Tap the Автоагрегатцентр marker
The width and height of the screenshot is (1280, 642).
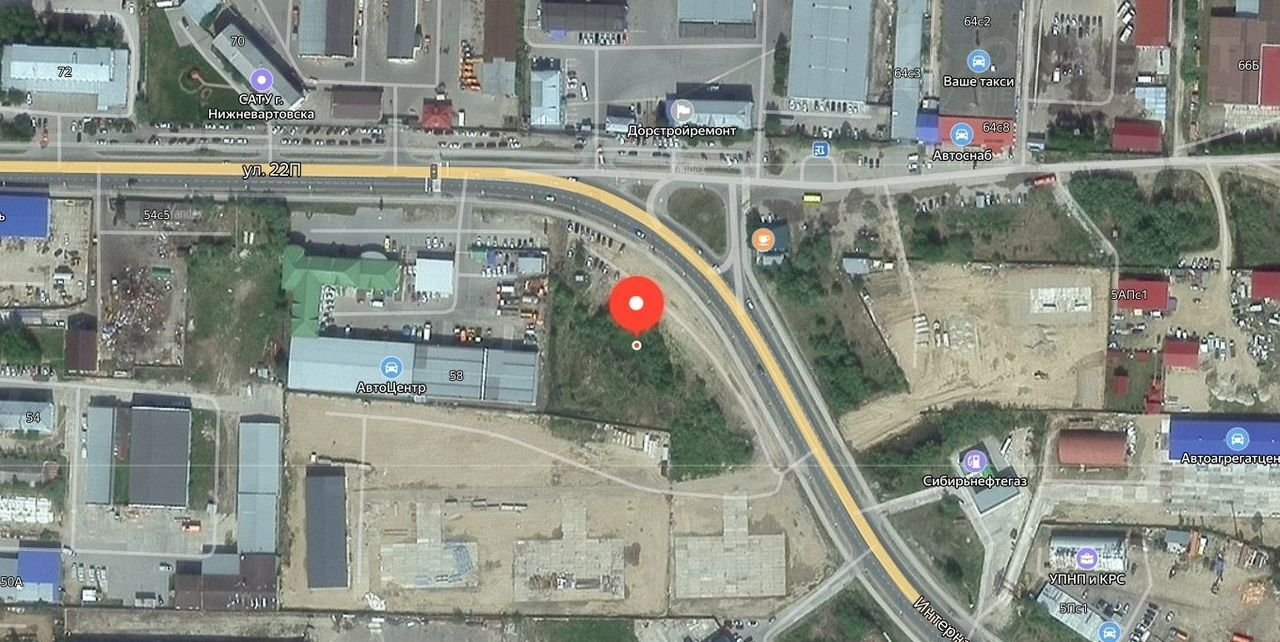[x=1237, y=438]
